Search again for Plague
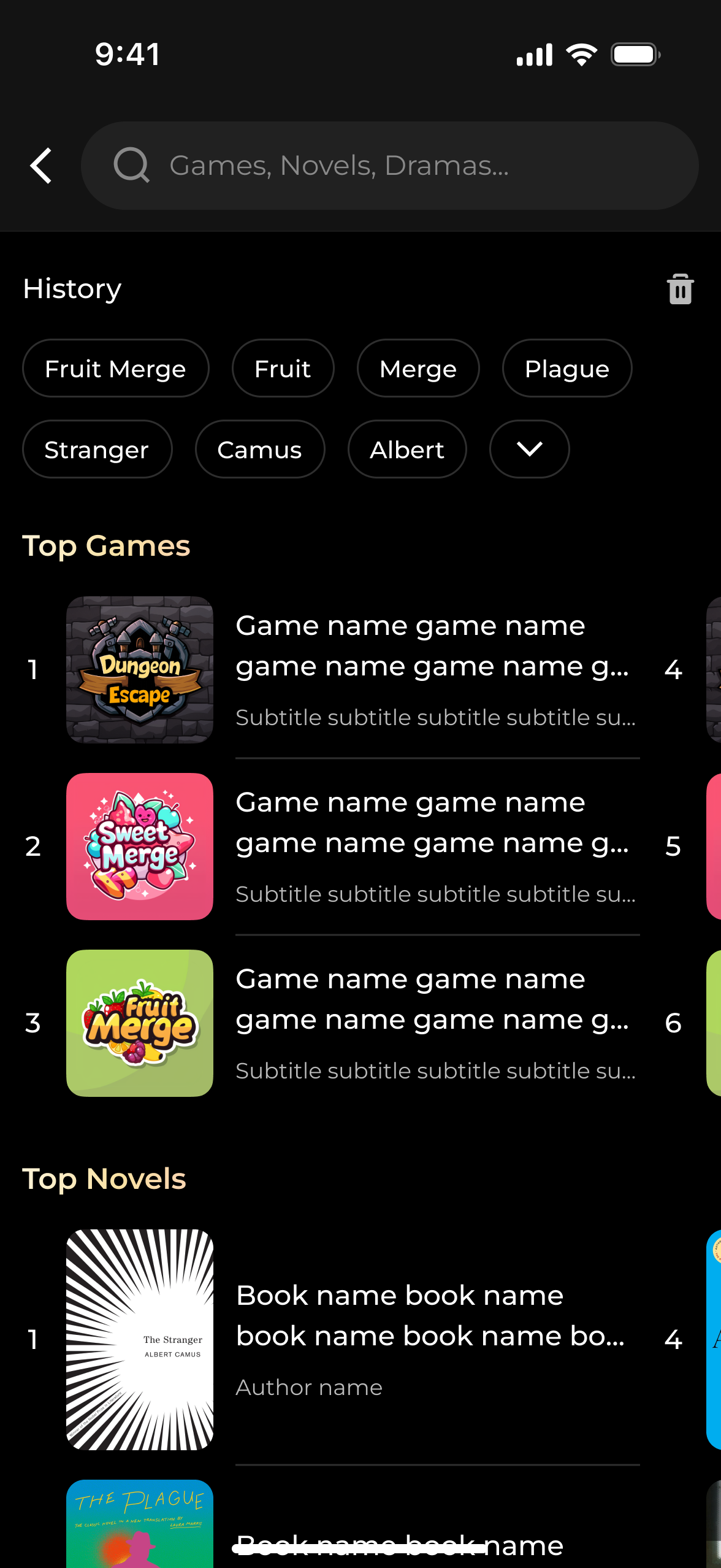This screenshot has width=721, height=1568. coord(567,368)
